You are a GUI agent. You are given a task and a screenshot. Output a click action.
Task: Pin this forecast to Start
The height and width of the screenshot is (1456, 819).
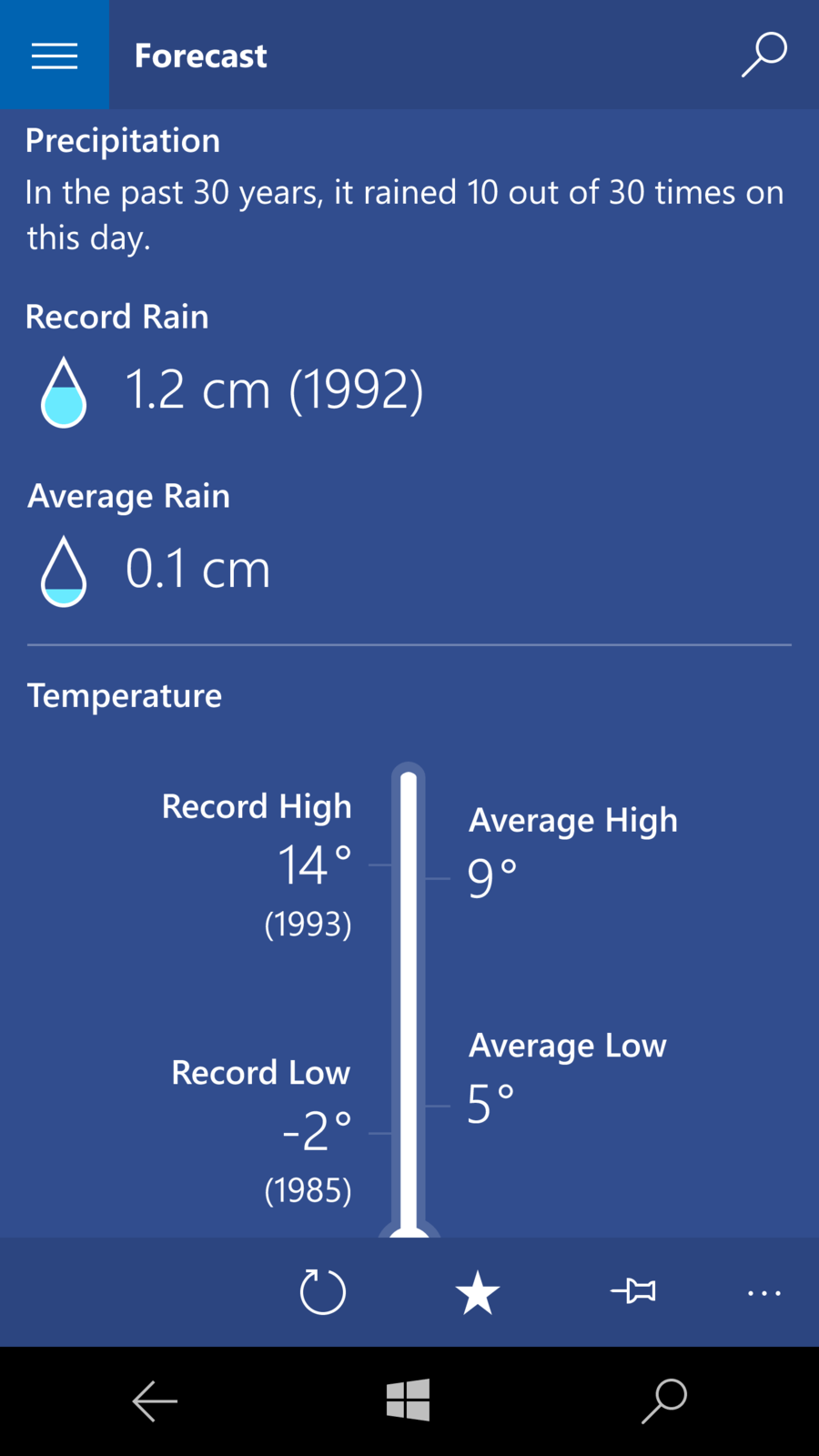[x=633, y=1291]
